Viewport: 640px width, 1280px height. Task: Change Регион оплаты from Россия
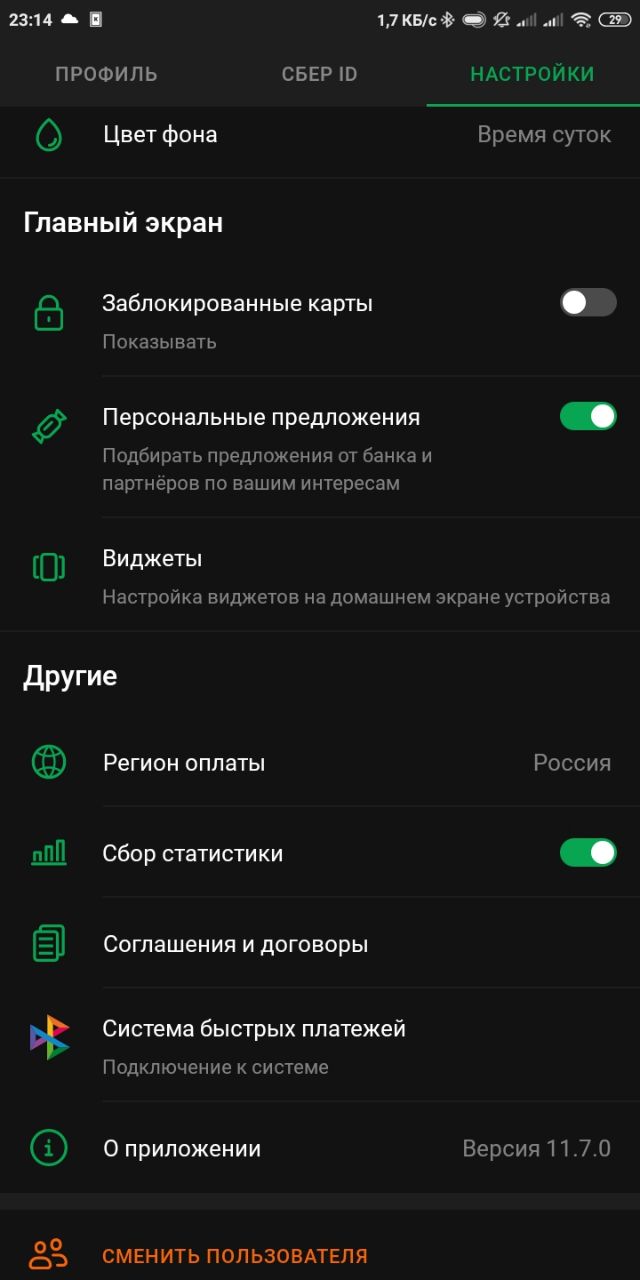[320, 763]
